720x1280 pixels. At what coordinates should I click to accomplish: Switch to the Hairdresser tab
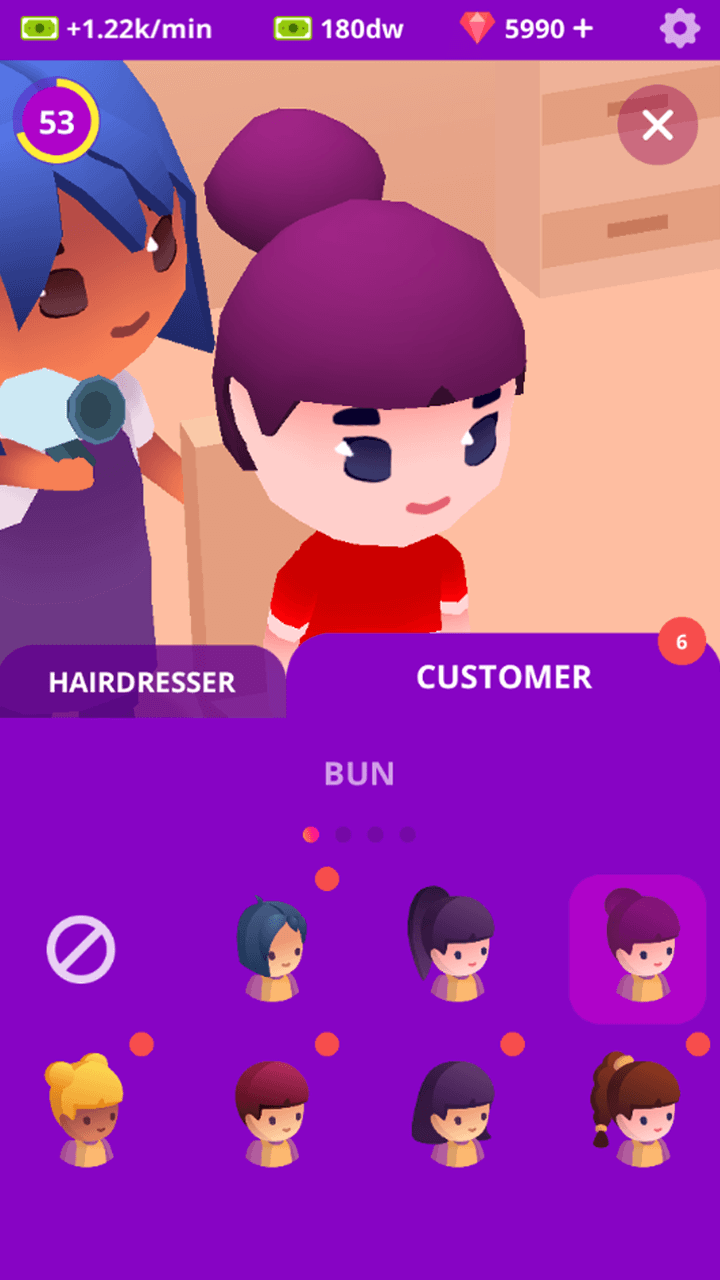coord(142,682)
